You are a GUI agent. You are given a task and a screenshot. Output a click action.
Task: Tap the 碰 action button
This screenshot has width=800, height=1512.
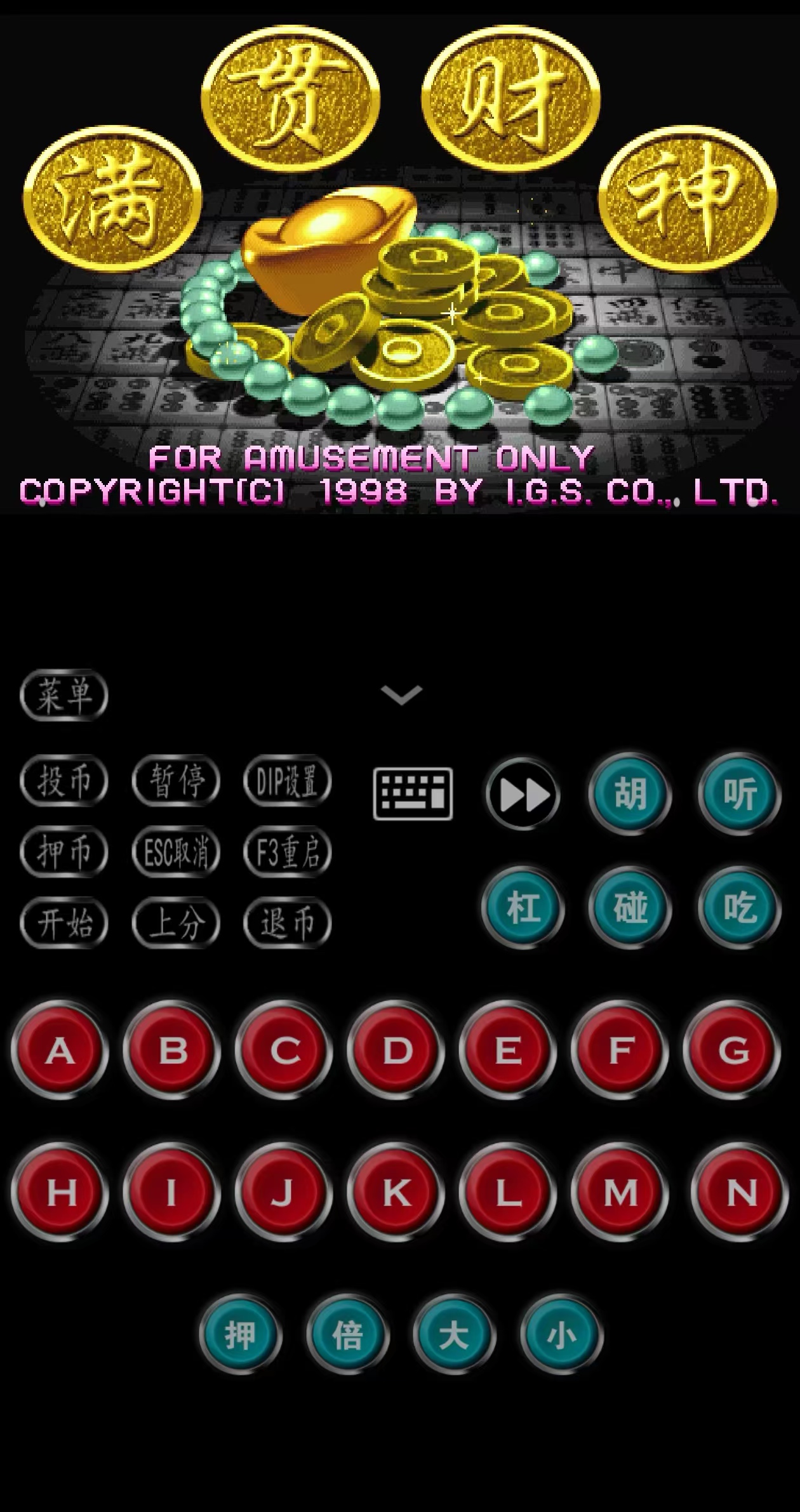(630, 906)
